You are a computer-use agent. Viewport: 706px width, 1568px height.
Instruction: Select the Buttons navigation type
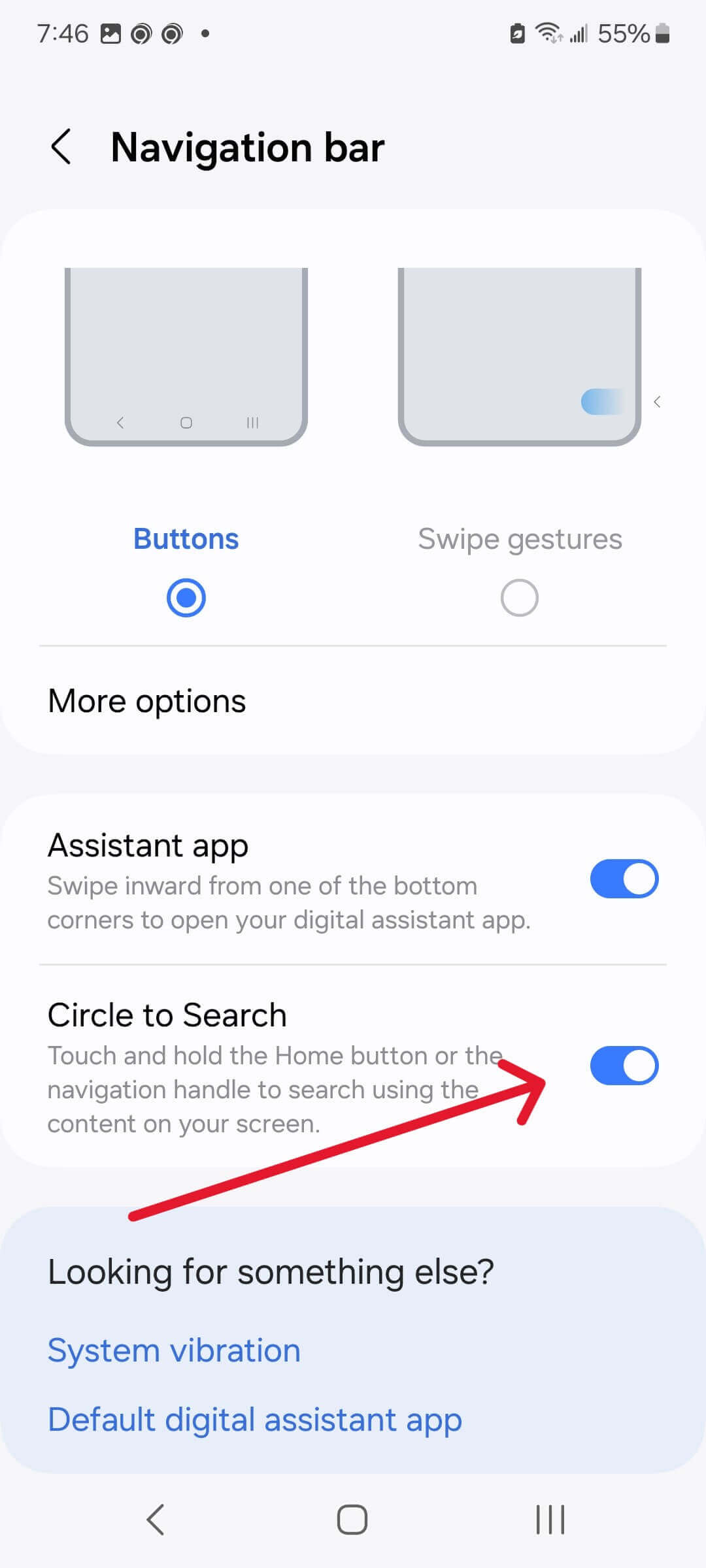coord(186,597)
